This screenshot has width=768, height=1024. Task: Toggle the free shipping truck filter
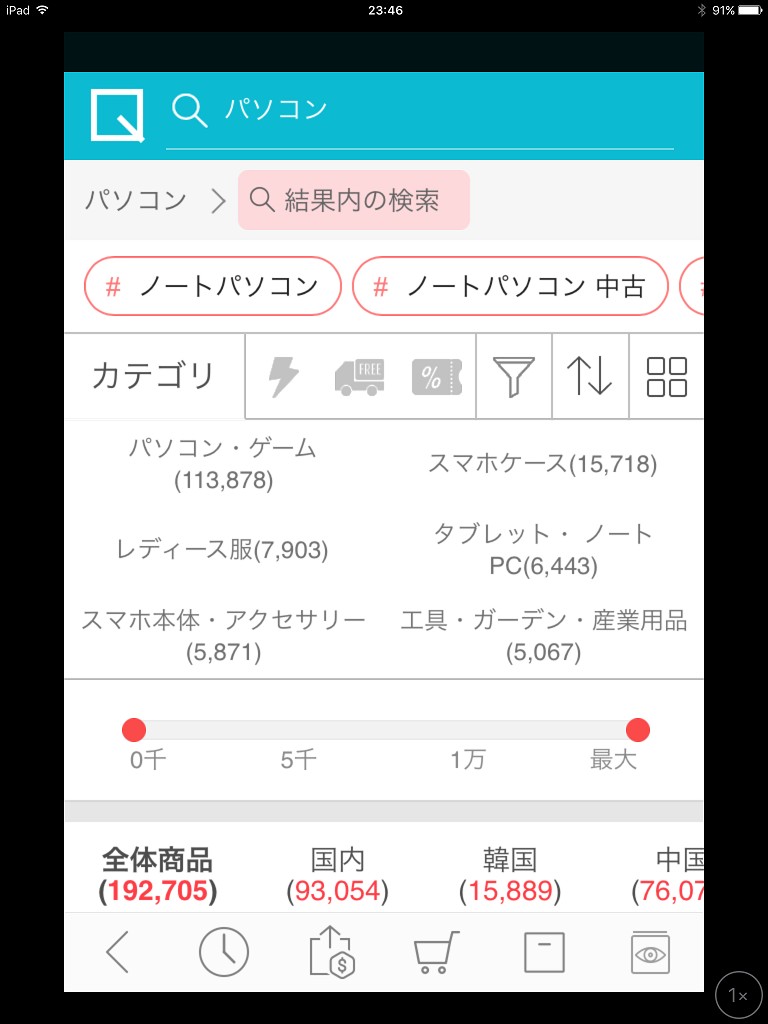[359, 377]
